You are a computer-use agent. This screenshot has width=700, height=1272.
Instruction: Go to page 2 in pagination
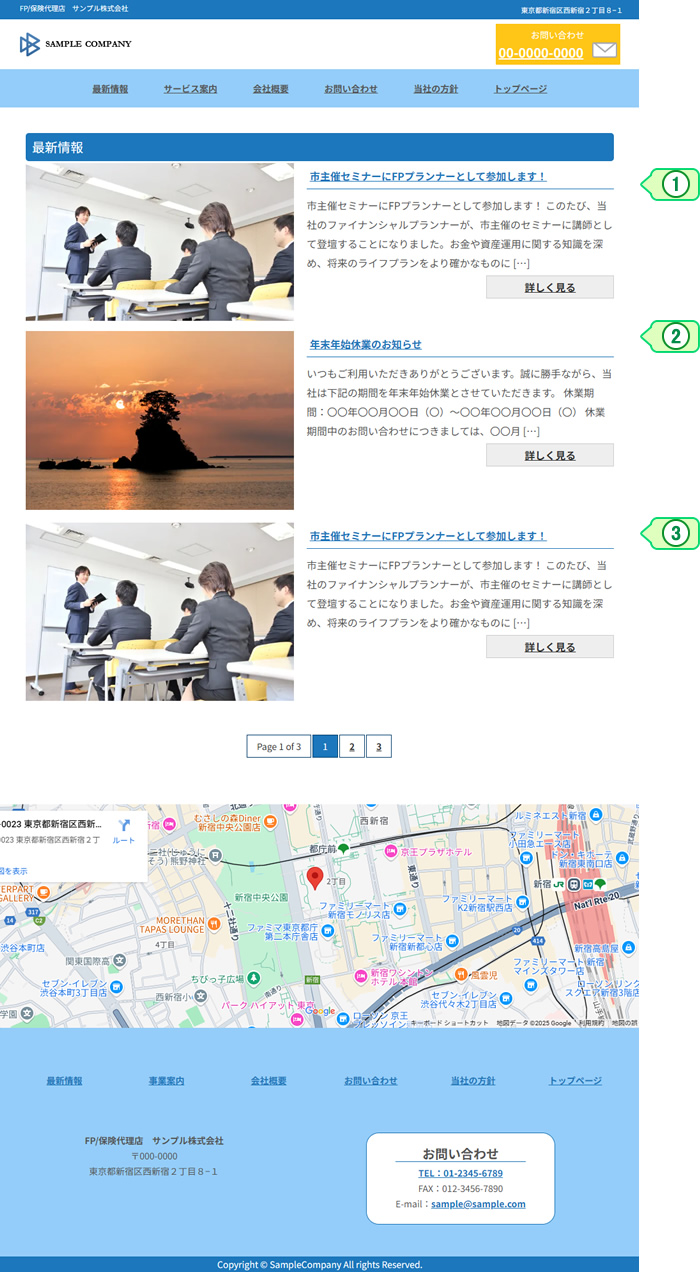pyautogui.click(x=351, y=747)
